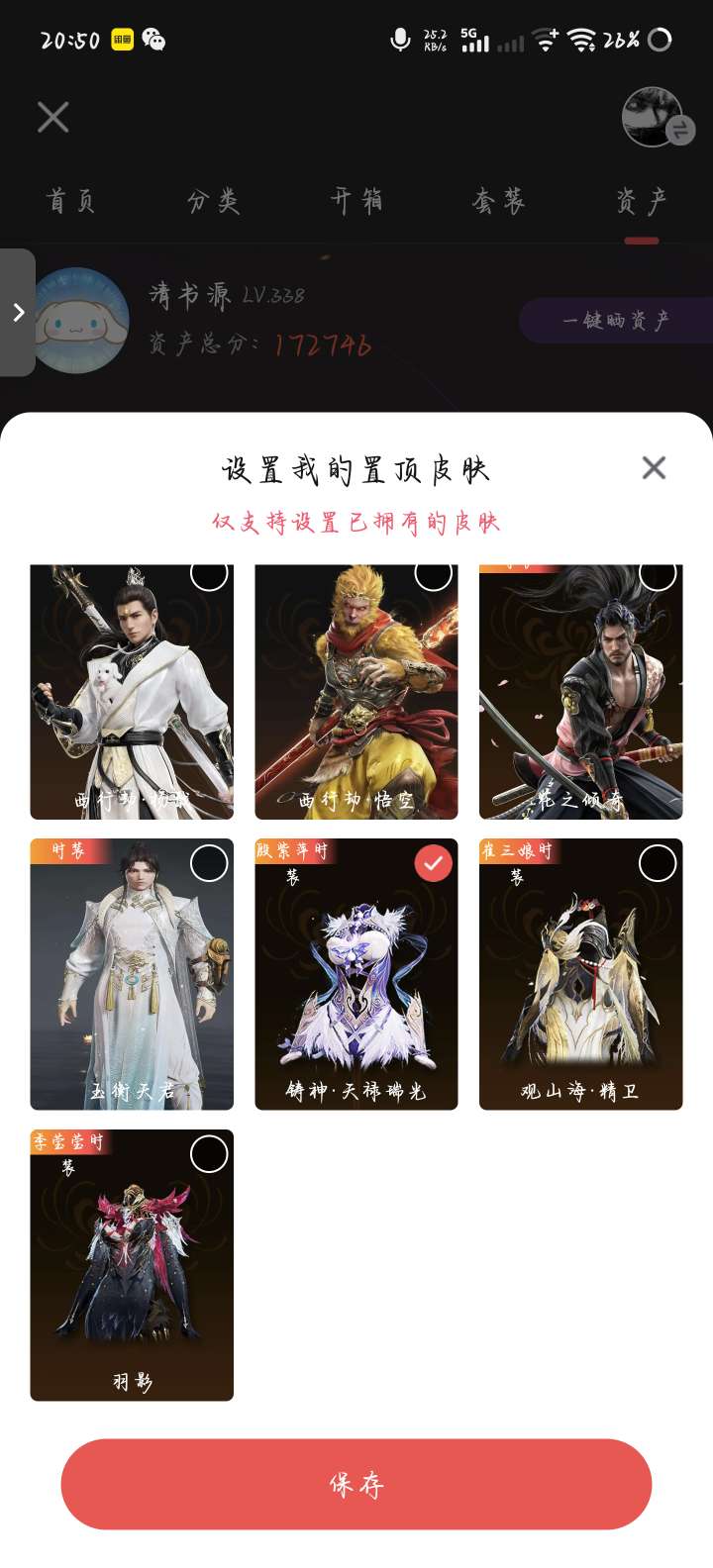The width and height of the screenshot is (713, 1568).
Task: Switch to the 开箱 tab
Action: coord(356,202)
